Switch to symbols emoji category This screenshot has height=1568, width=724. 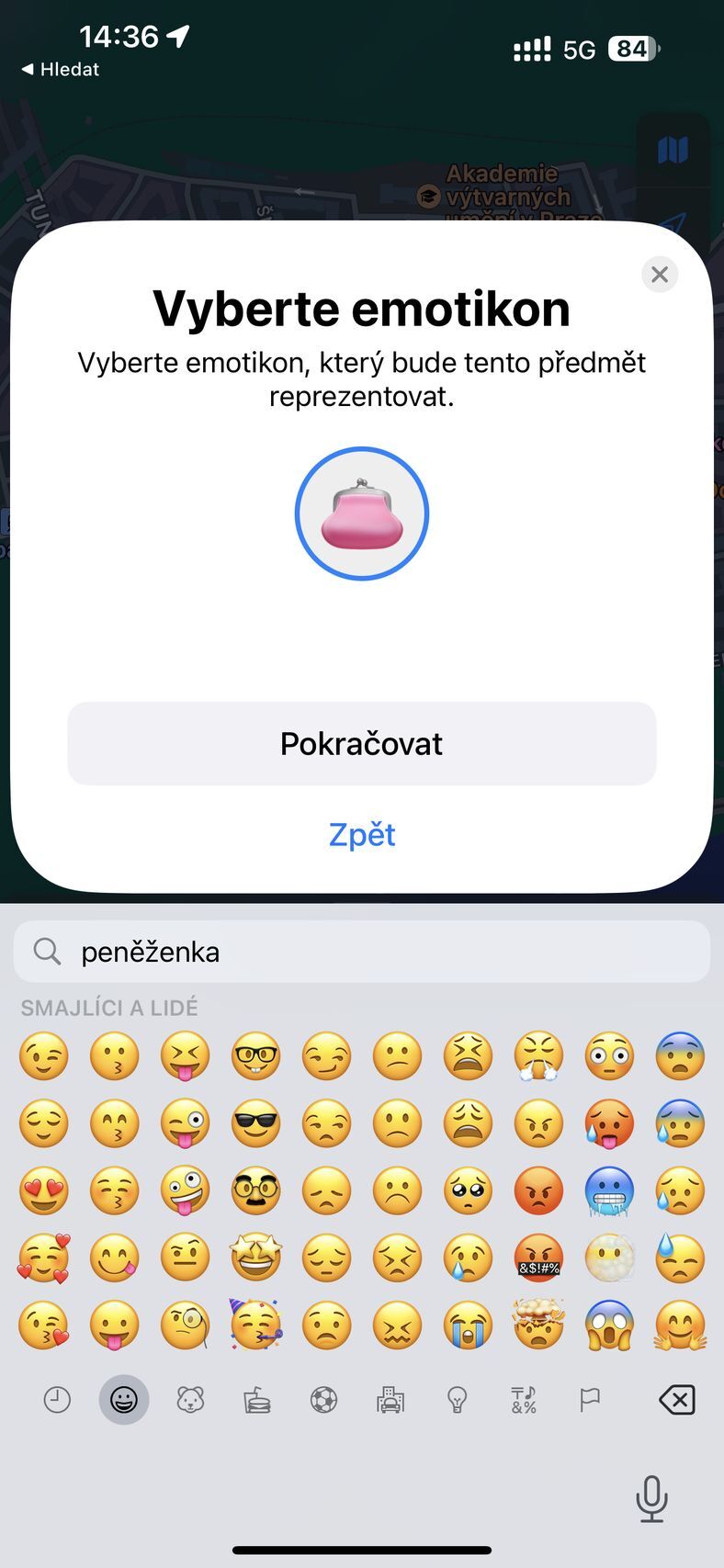tap(524, 1400)
